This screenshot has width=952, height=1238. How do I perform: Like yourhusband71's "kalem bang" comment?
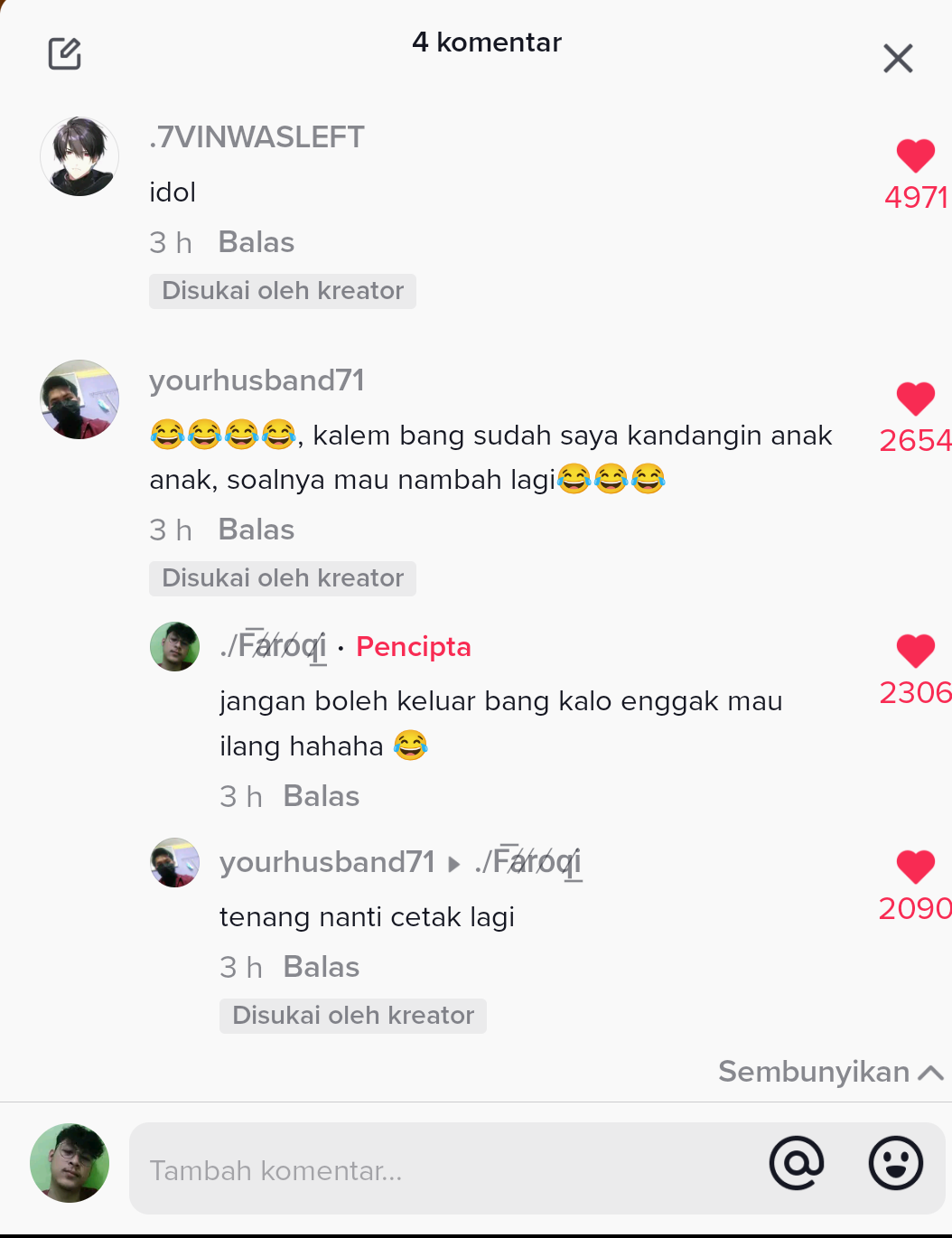[x=915, y=399]
